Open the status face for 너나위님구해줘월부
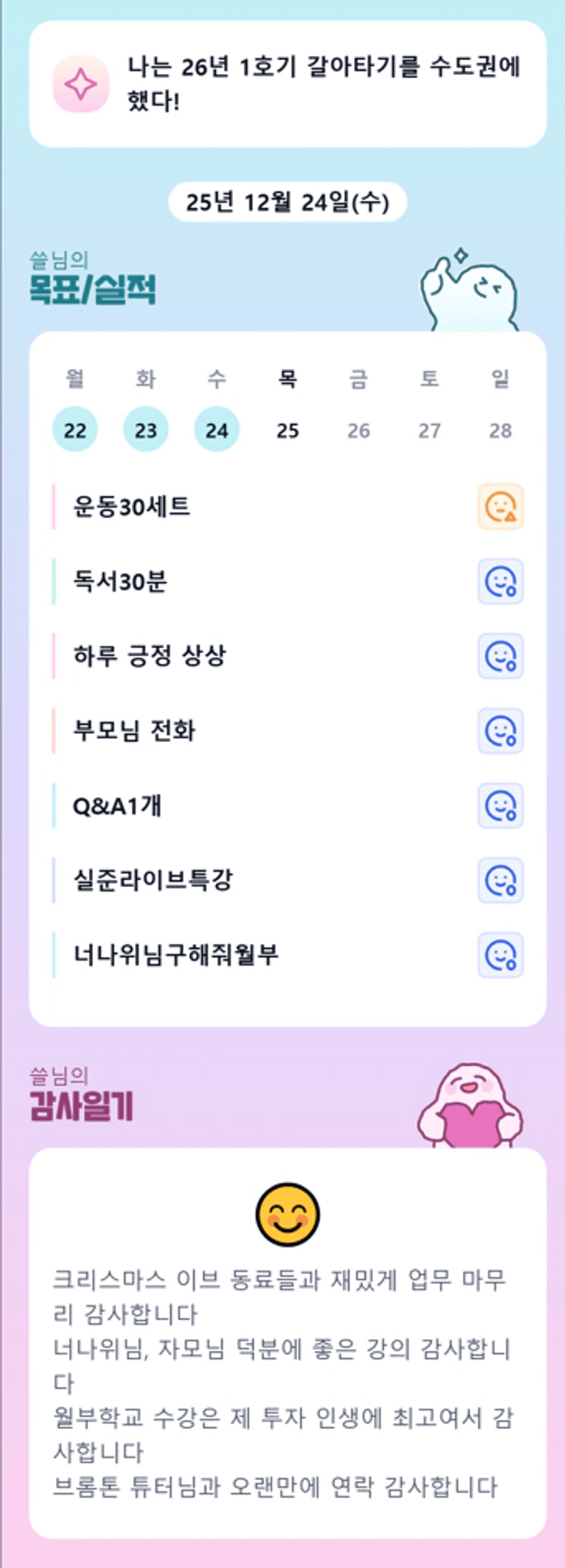The height and width of the screenshot is (1568, 565). coord(500,955)
